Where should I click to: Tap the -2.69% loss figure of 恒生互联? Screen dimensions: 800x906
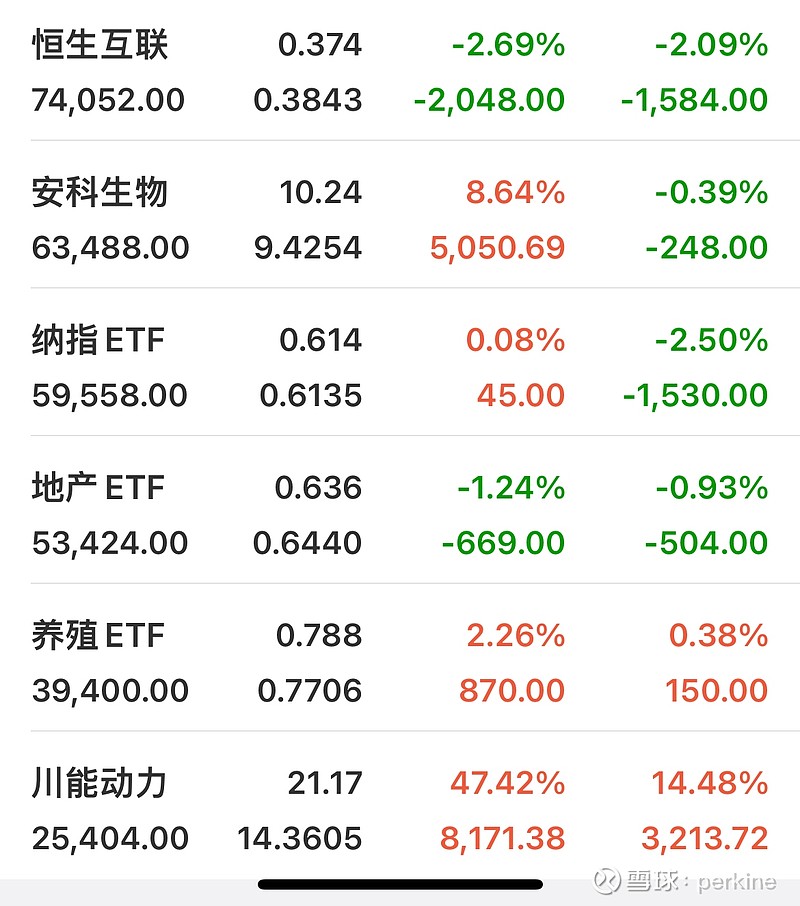(x=506, y=44)
